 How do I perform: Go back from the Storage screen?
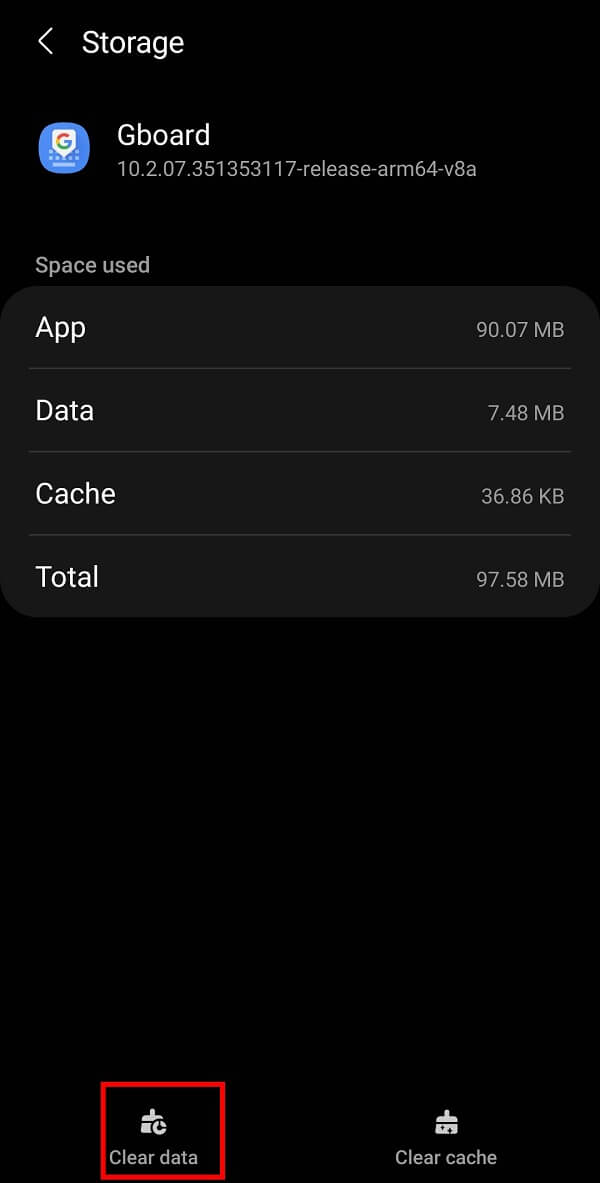(45, 42)
